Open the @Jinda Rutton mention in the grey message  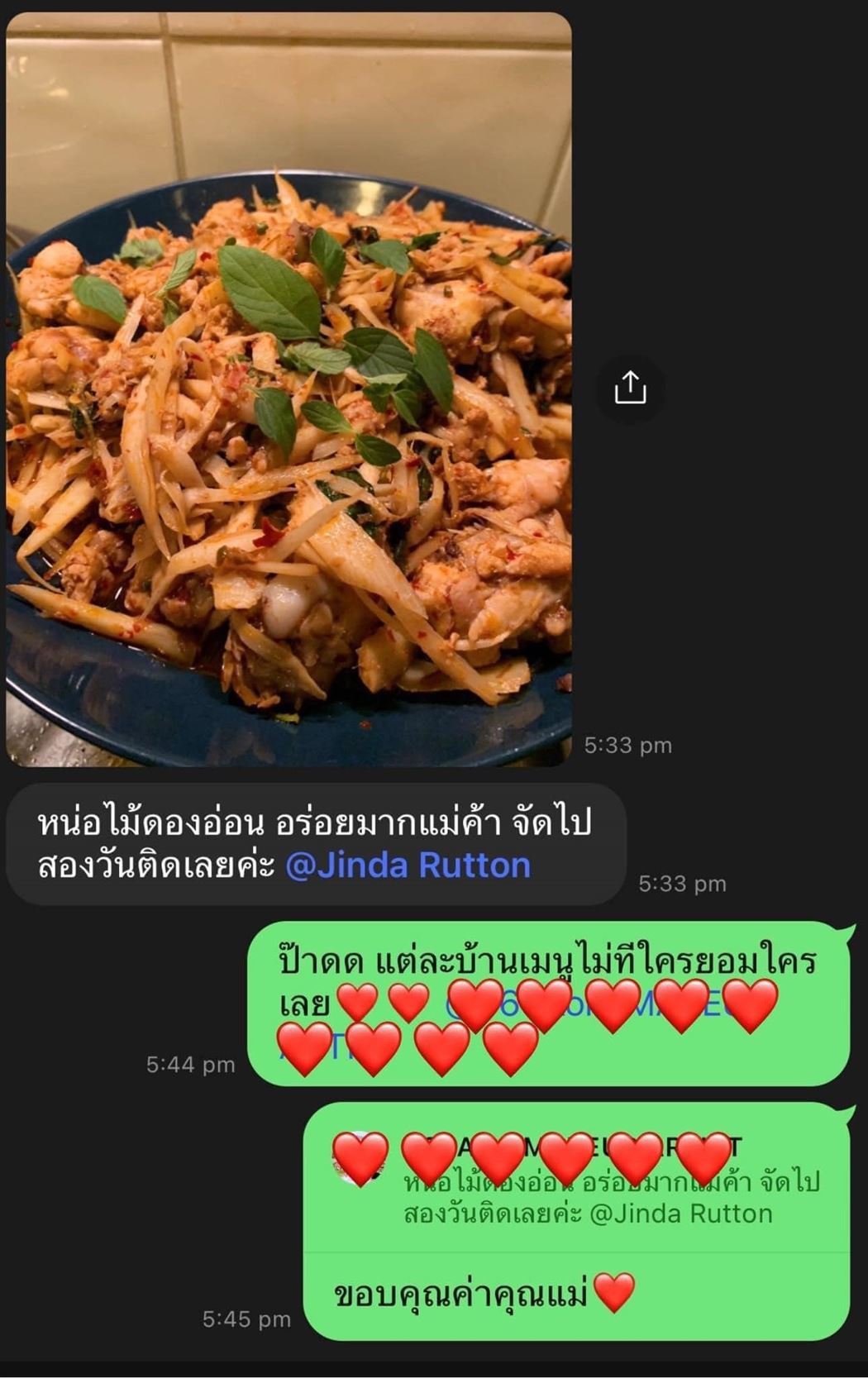(408, 865)
